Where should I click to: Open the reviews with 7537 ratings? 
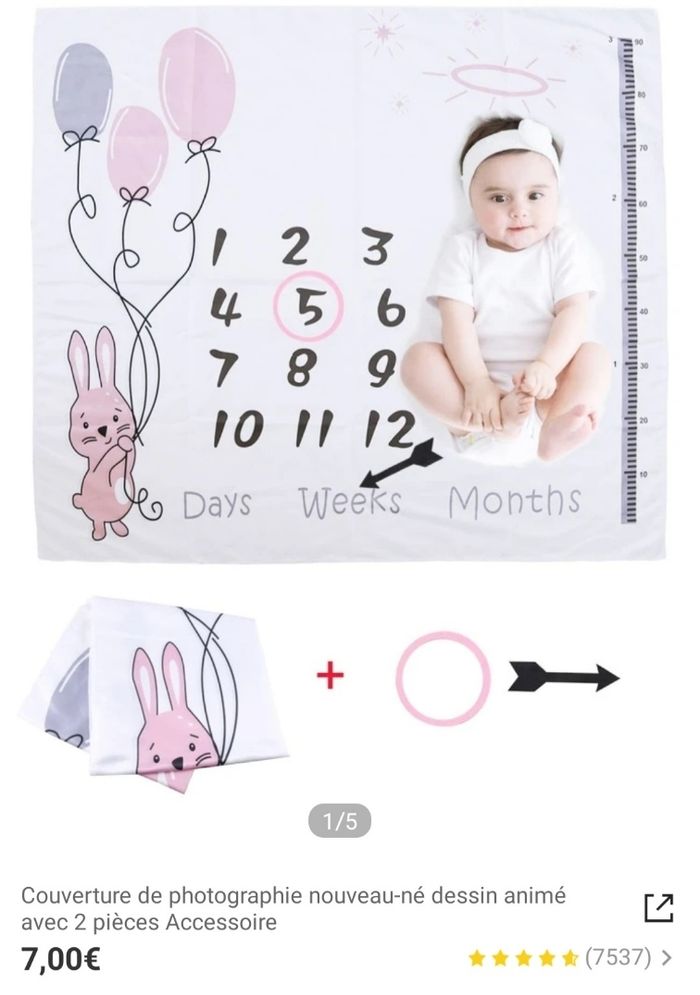coord(569,957)
